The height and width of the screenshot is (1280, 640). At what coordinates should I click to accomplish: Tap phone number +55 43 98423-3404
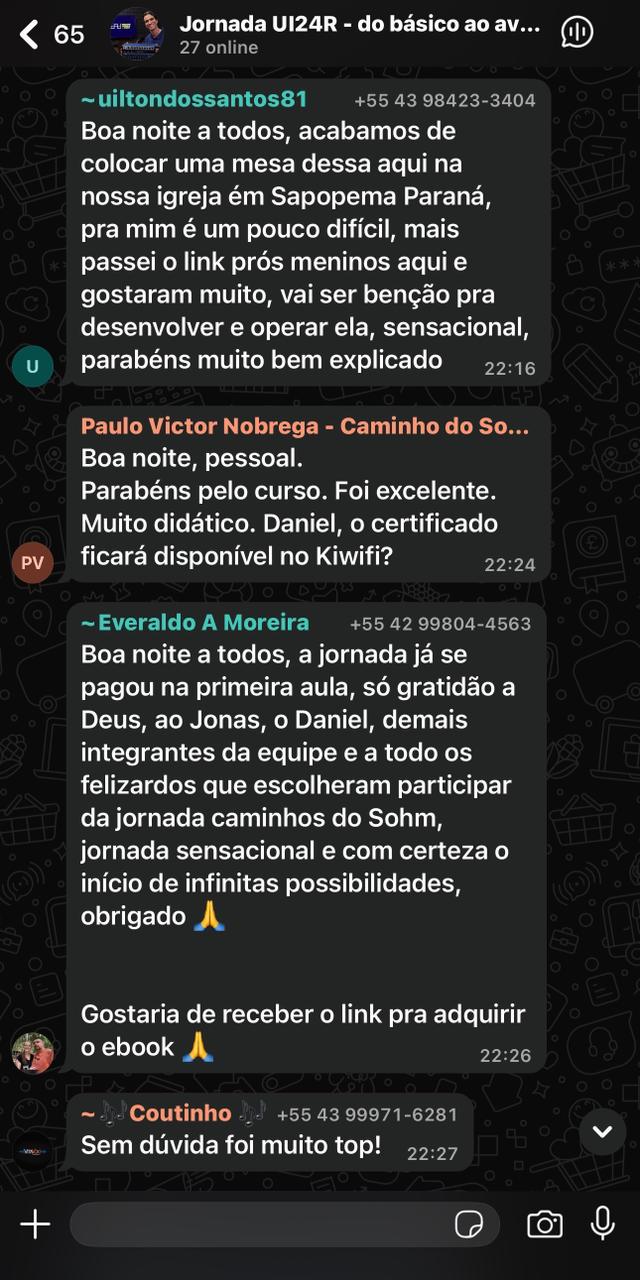click(445, 101)
